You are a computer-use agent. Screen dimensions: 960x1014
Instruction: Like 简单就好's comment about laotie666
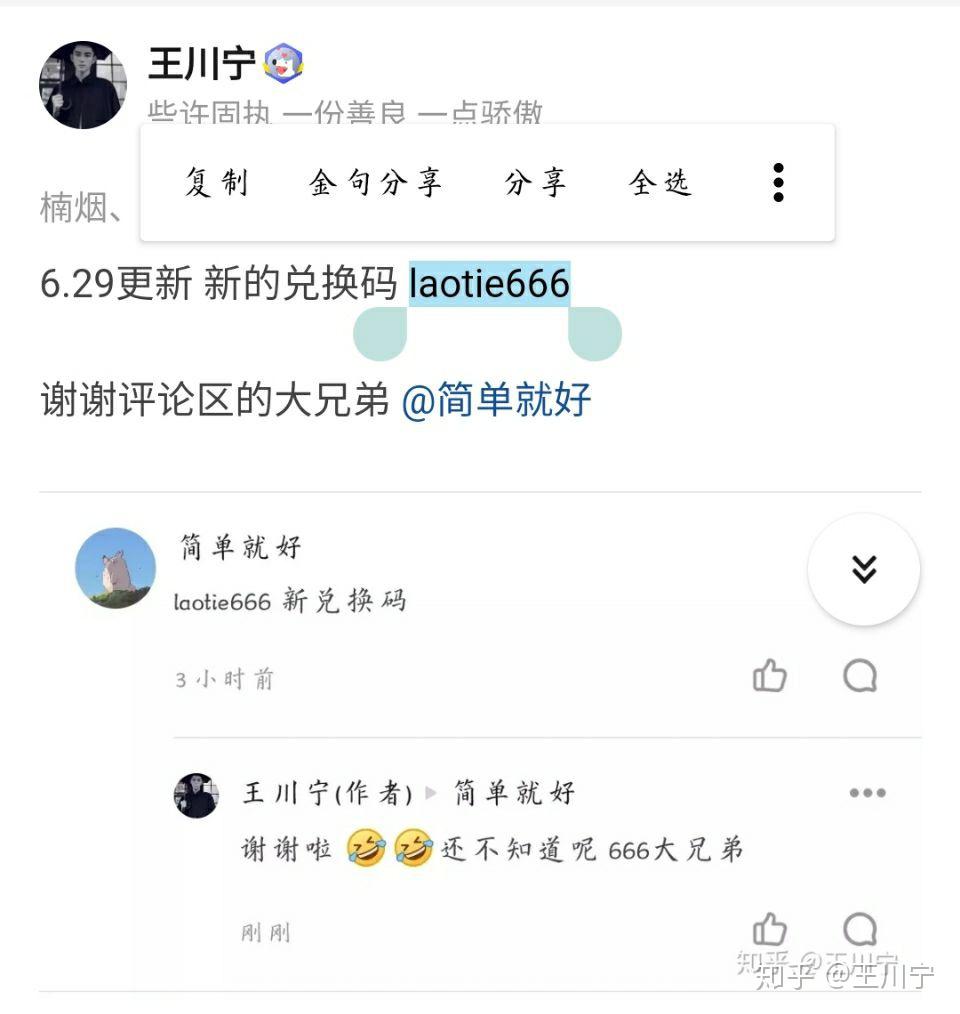[770, 677]
